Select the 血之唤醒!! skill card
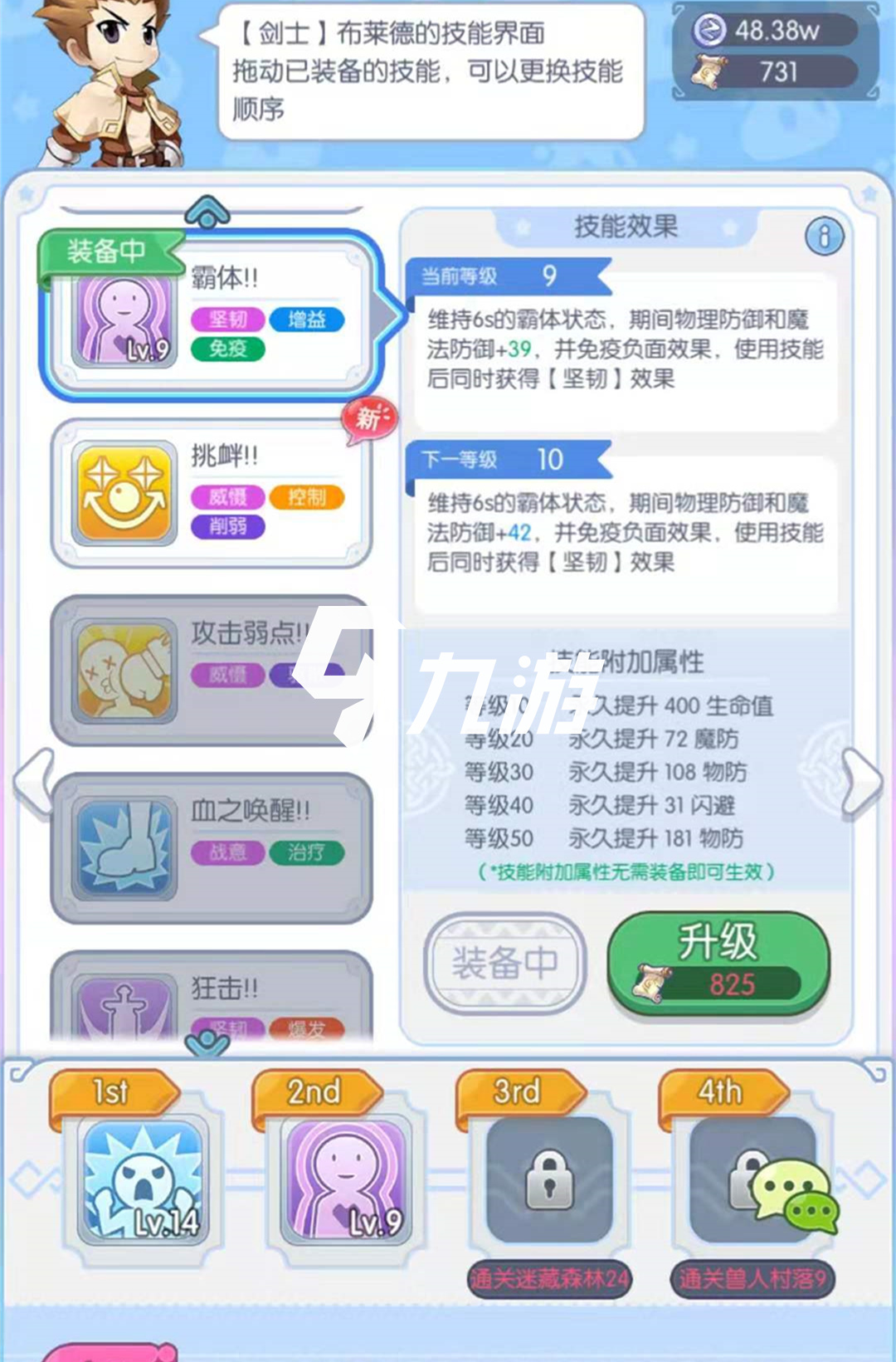Viewport: 896px width, 1362px height. click(212, 848)
